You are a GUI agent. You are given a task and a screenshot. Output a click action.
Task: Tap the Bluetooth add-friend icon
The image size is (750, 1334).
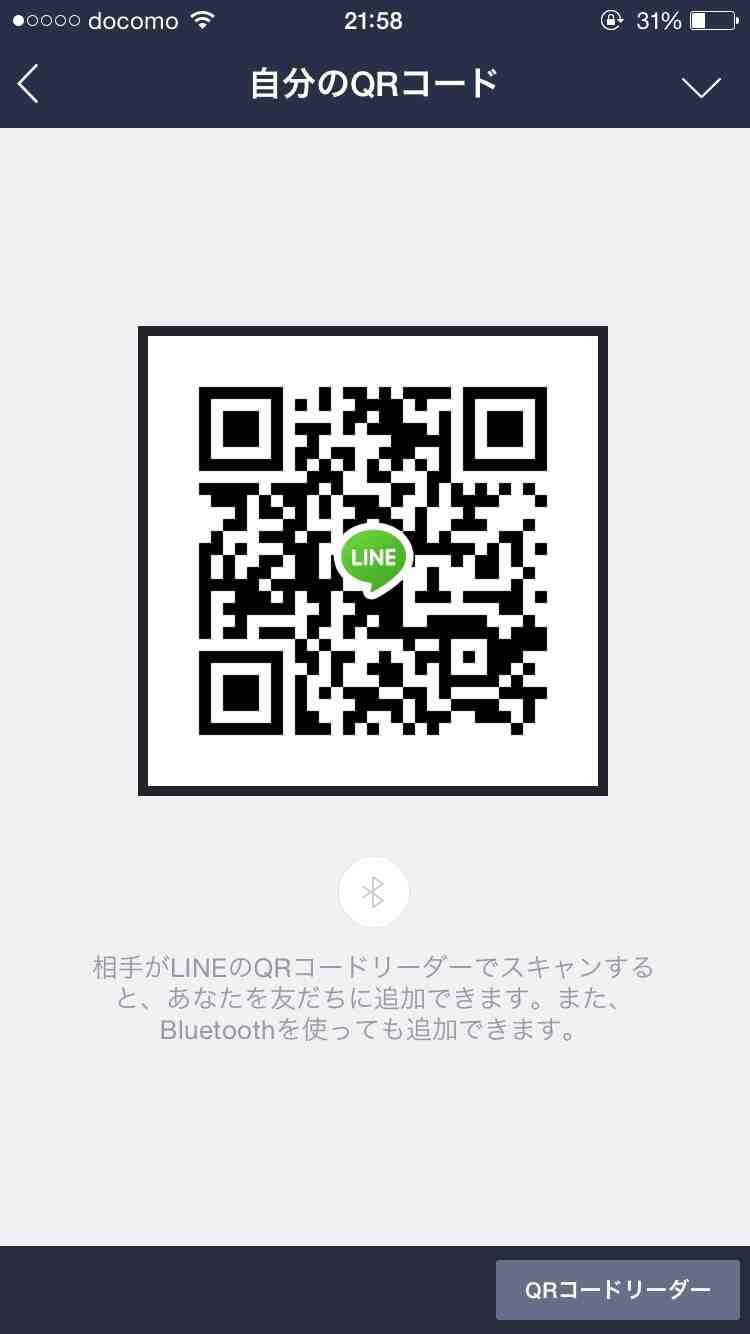click(x=373, y=892)
